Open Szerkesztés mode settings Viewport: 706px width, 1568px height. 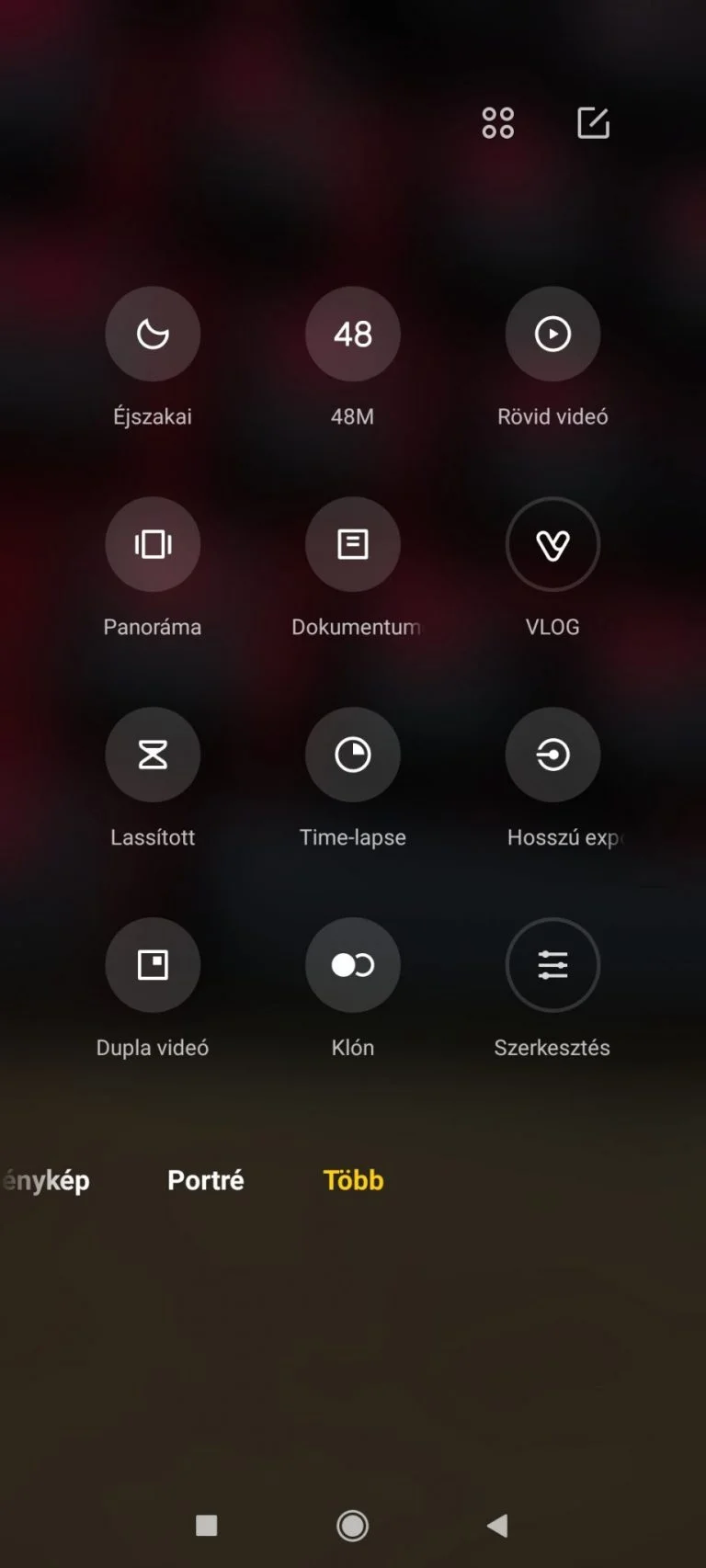point(552,964)
